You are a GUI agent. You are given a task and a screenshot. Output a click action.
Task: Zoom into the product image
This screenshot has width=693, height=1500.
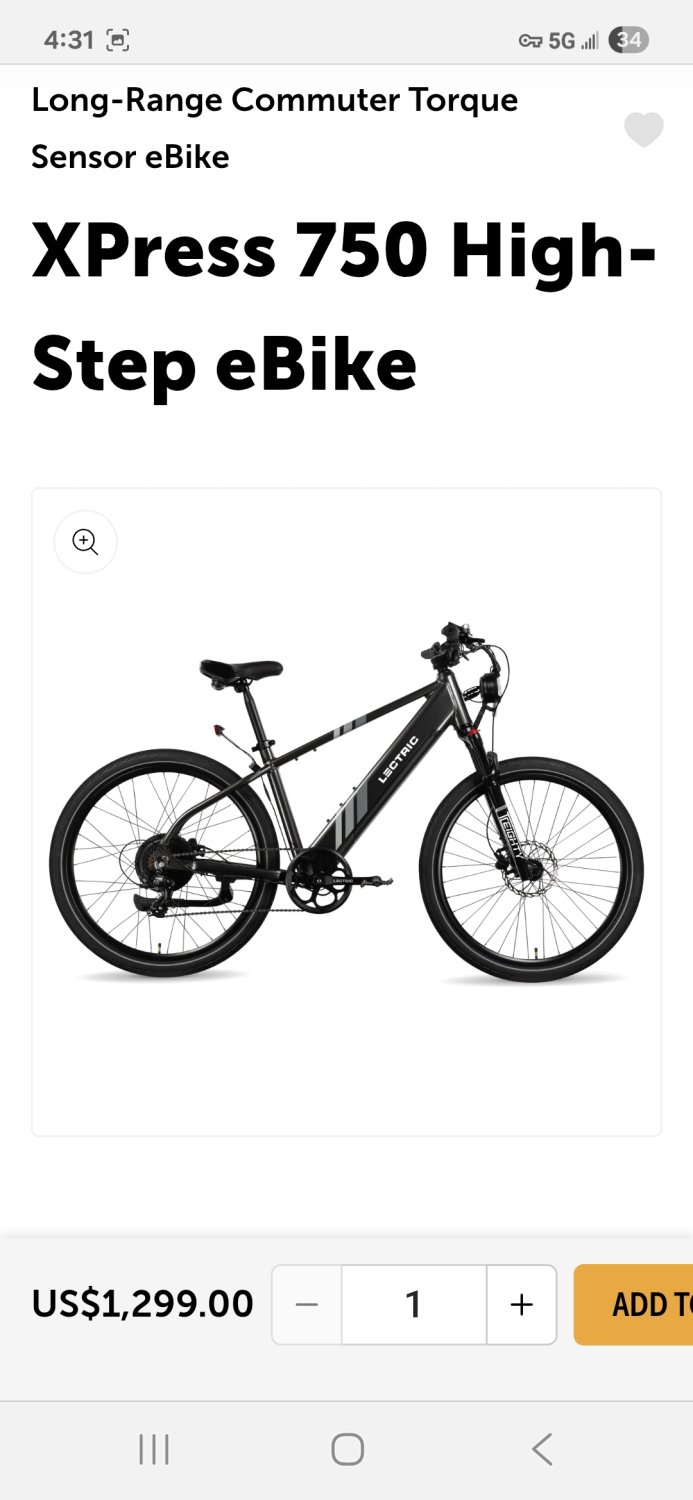[x=85, y=542]
